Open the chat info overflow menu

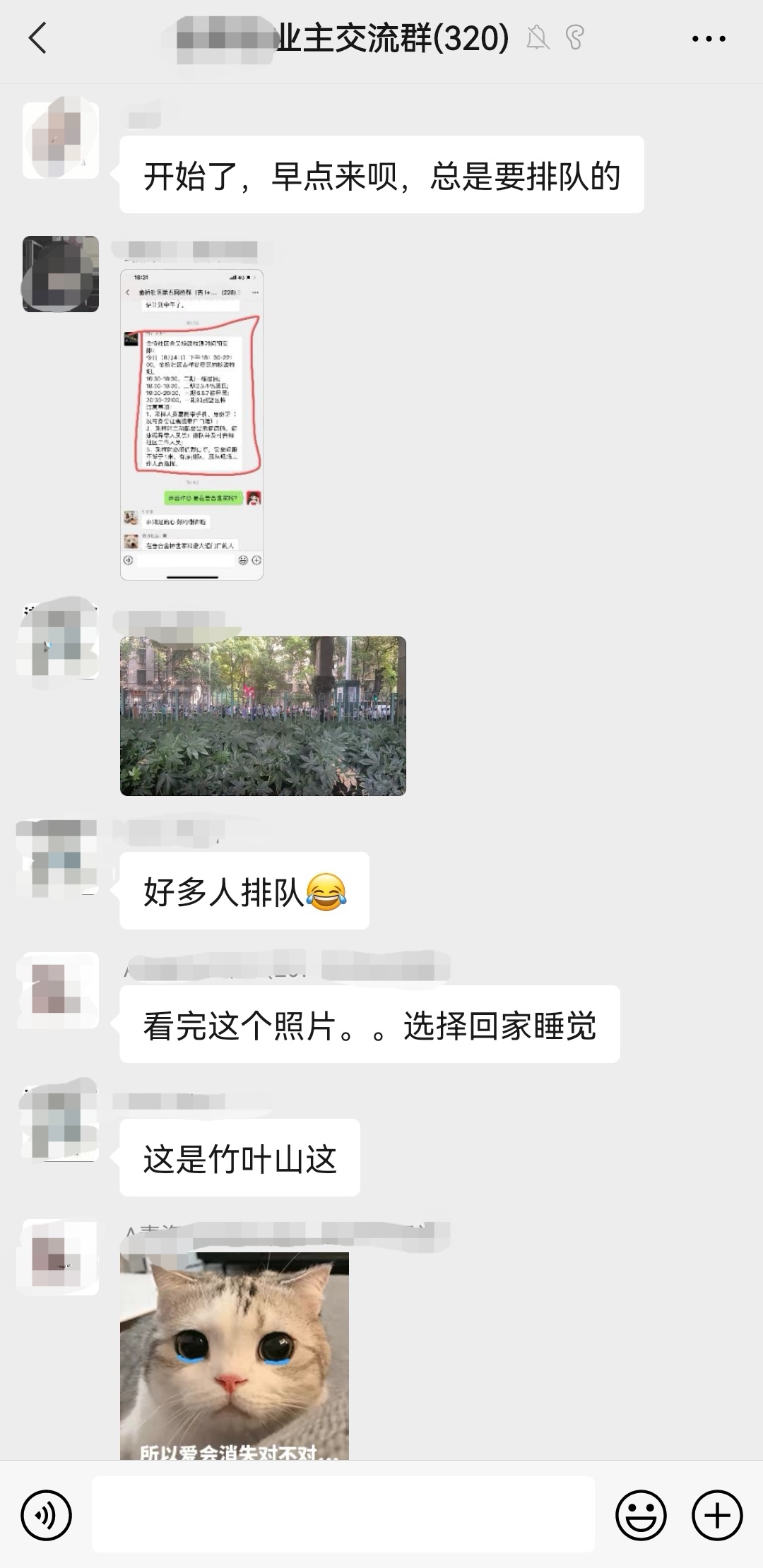point(708,39)
